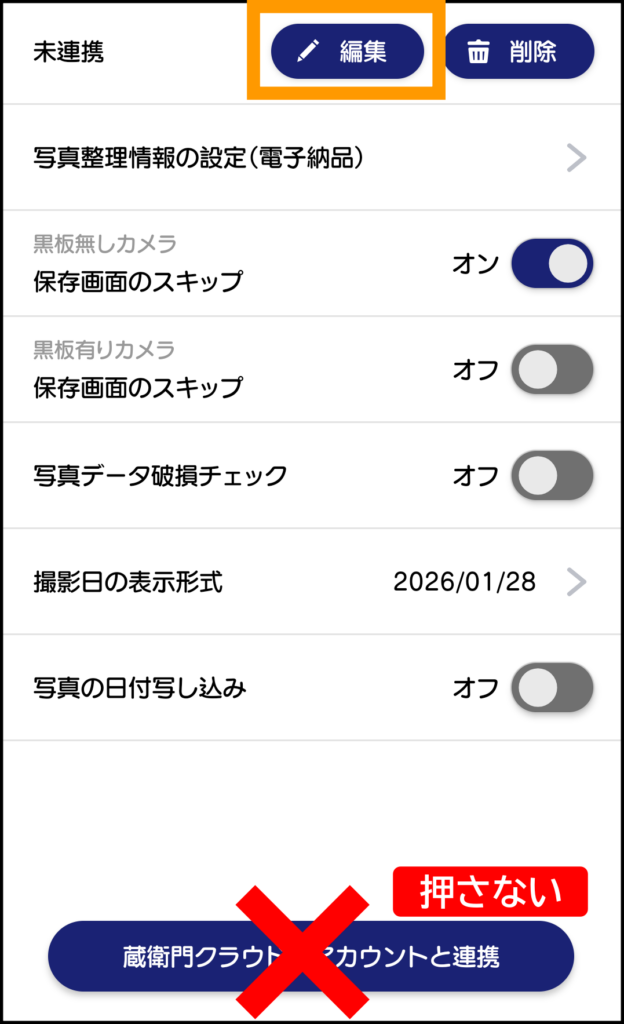This screenshot has height=1024, width=624.
Task: Open 写真整理情報の設定(電子納品)
Action: click(311, 158)
